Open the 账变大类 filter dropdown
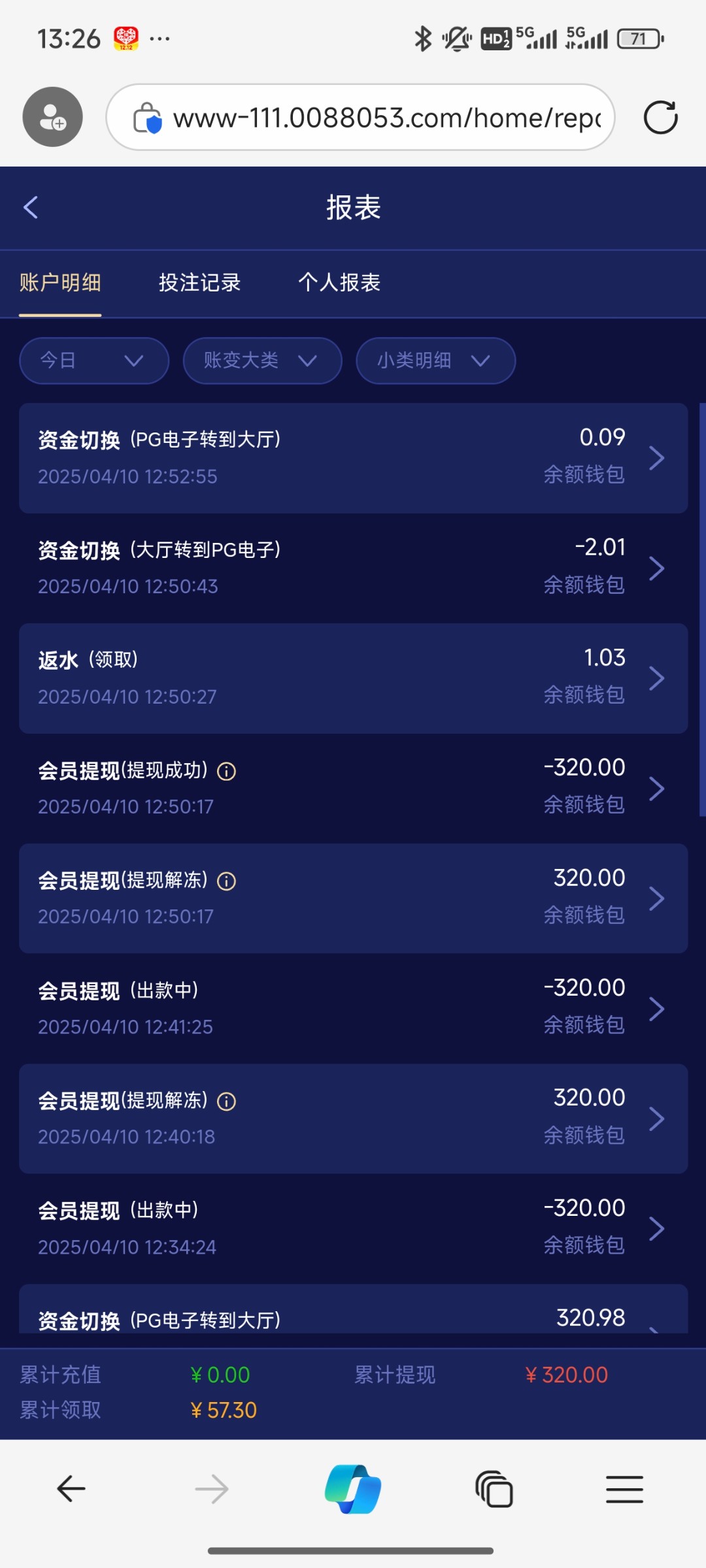Viewport: 706px width, 1568px height. 262,361
